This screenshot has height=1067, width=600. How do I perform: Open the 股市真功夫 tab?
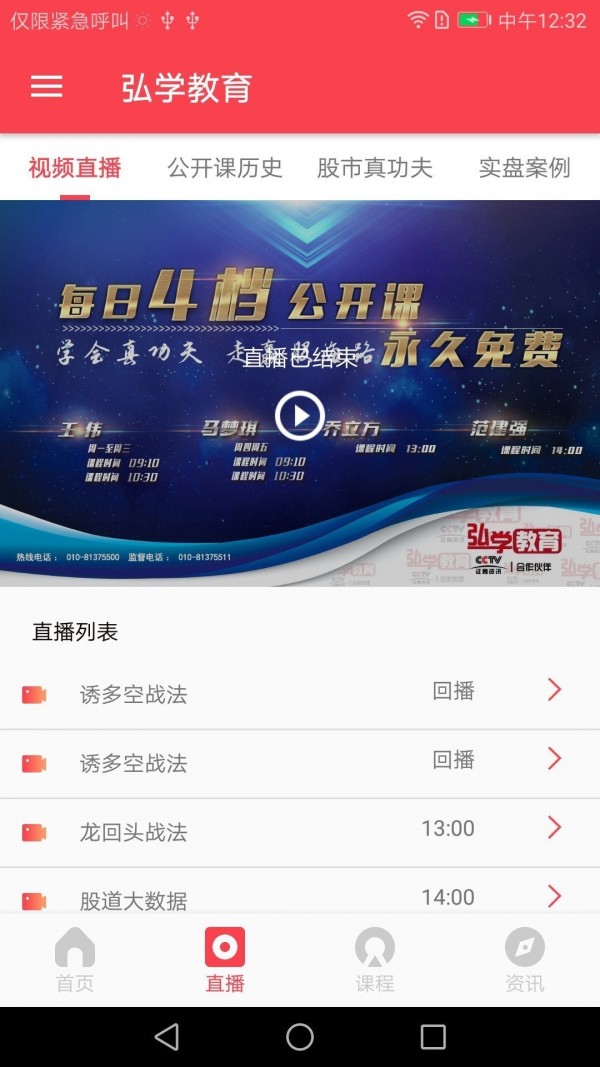click(375, 168)
